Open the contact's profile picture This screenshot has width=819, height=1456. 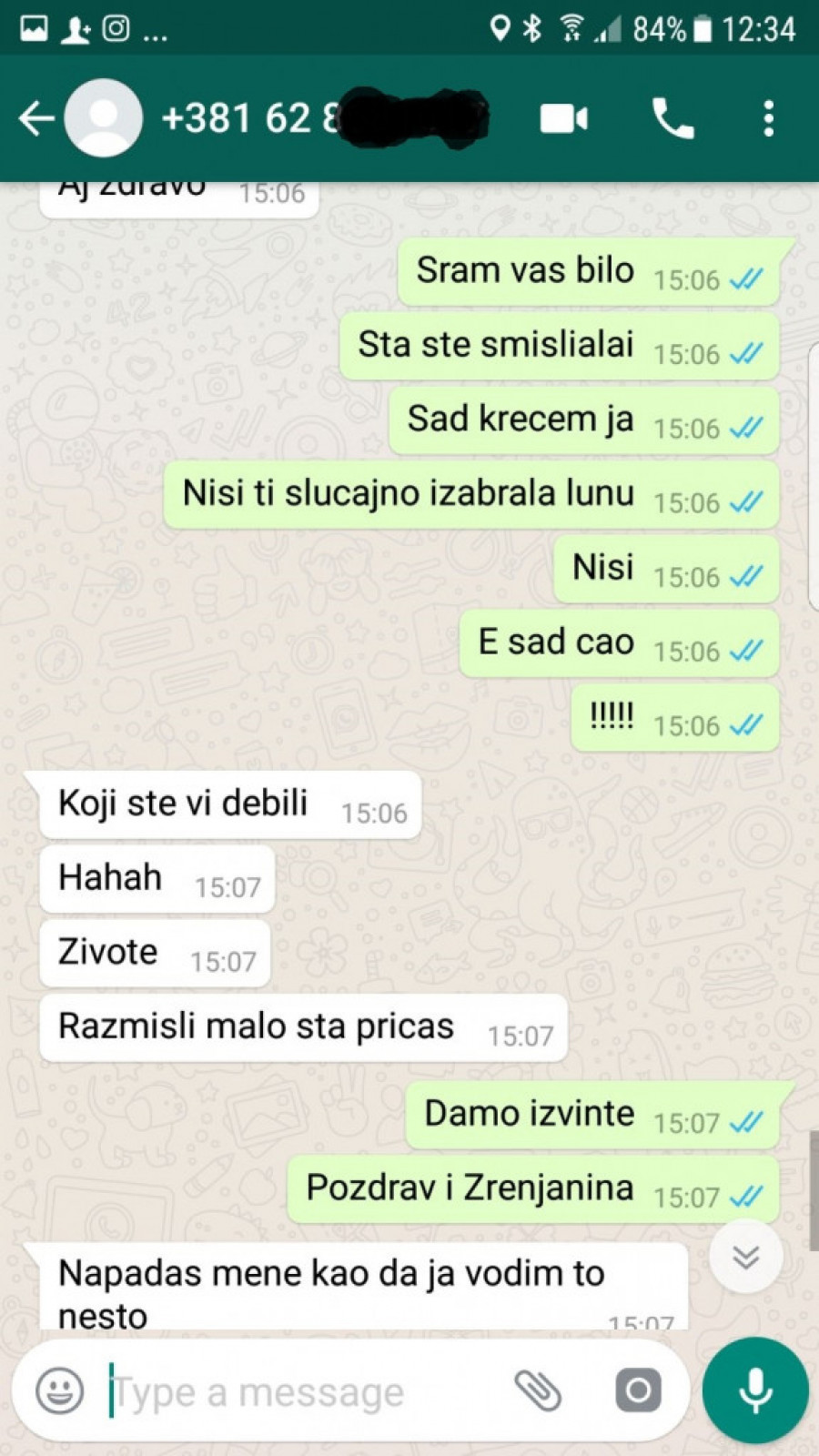104,119
